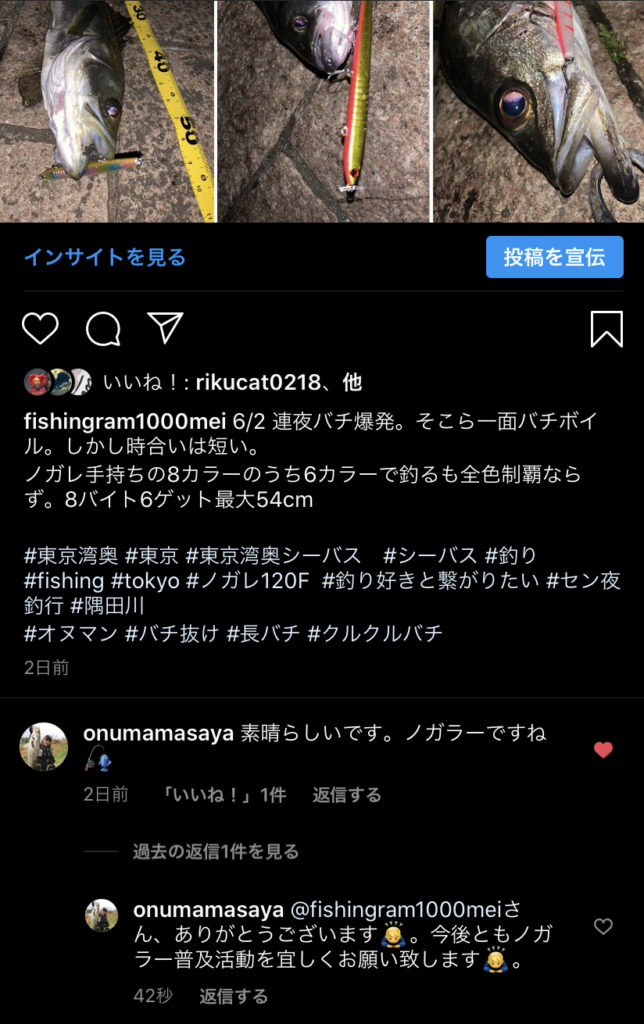The height and width of the screenshot is (1024, 644).
Task: Like the post with heart icon
Action: coord(40,328)
